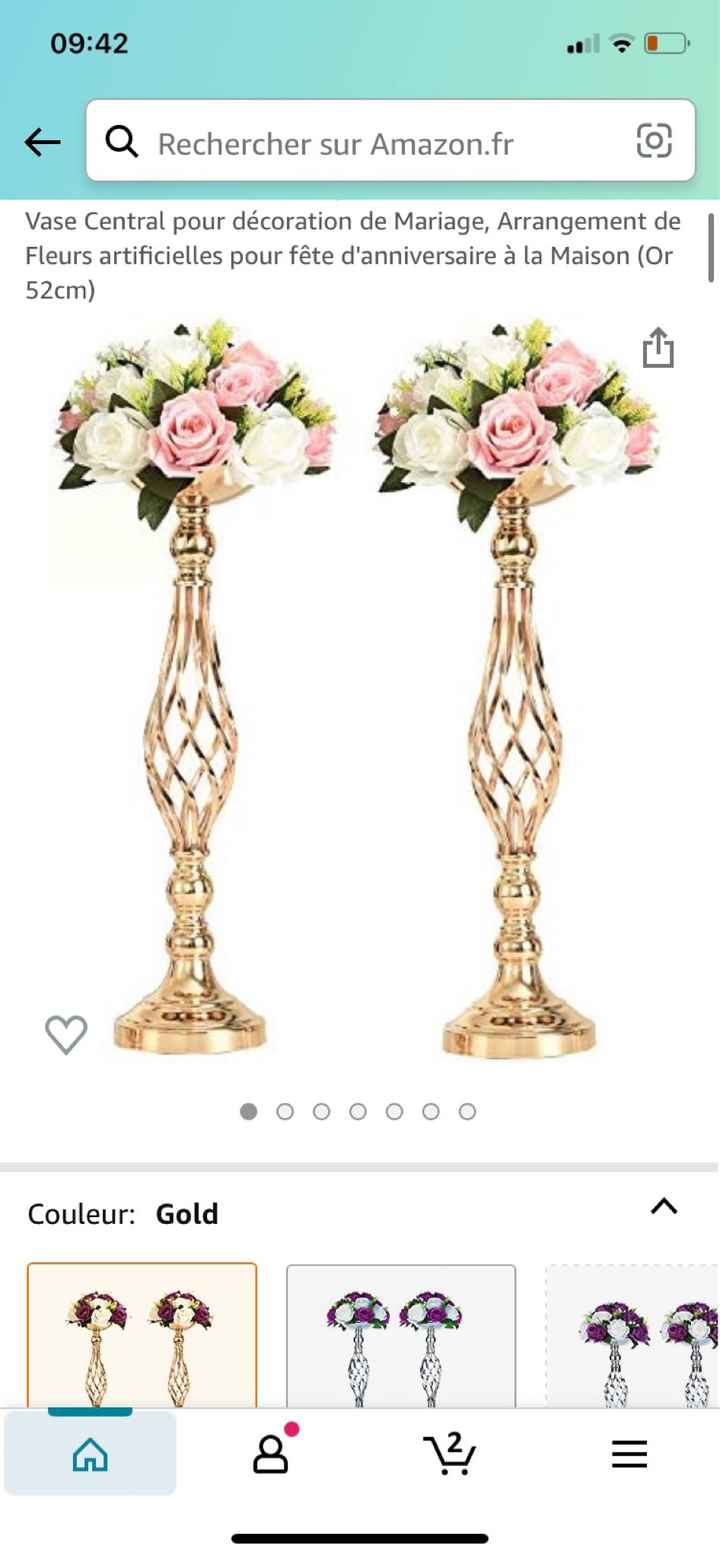Open the shopping cart with 2 items
This screenshot has width=720, height=1558.
450,1454
